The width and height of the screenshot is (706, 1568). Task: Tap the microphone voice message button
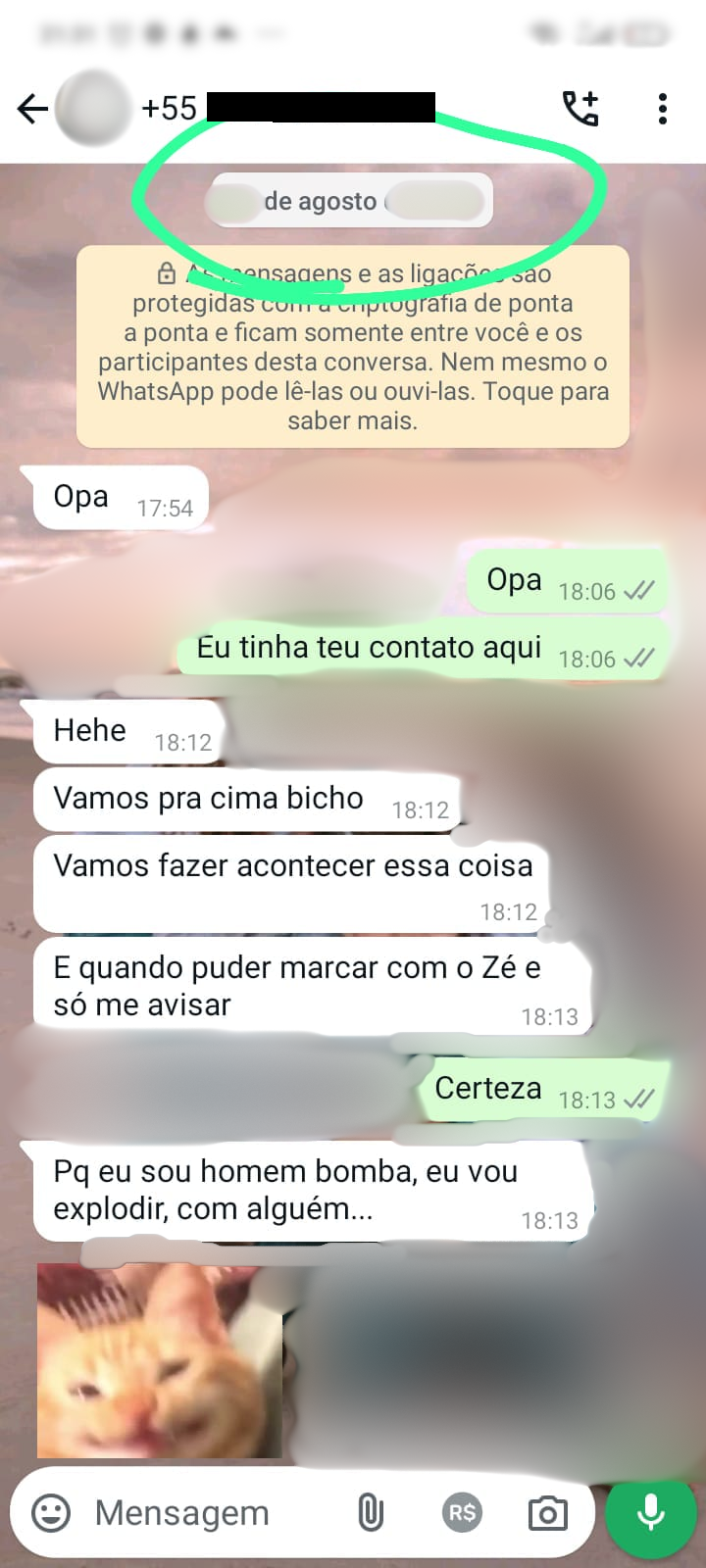click(x=650, y=1513)
